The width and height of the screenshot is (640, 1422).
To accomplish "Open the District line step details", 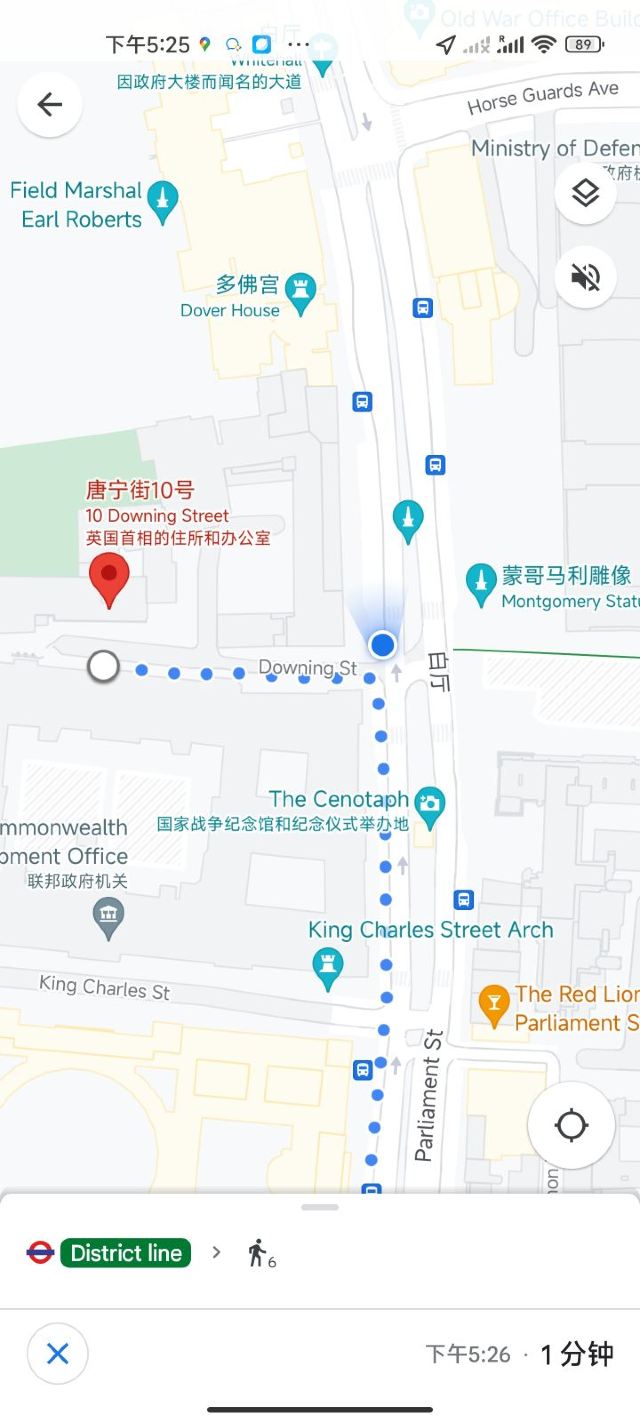I will pos(125,1253).
